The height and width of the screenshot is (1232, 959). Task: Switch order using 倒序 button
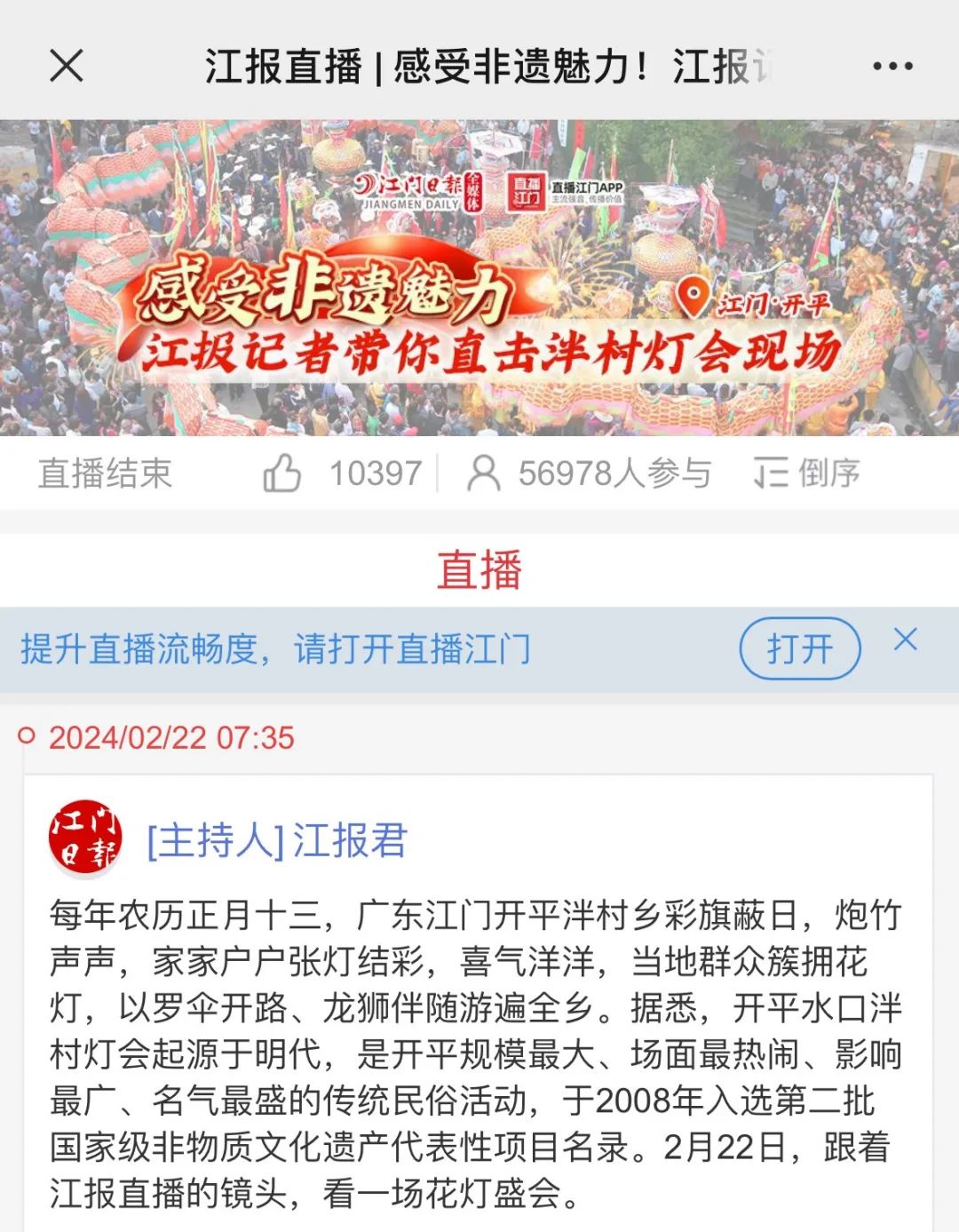[x=806, y=473]
